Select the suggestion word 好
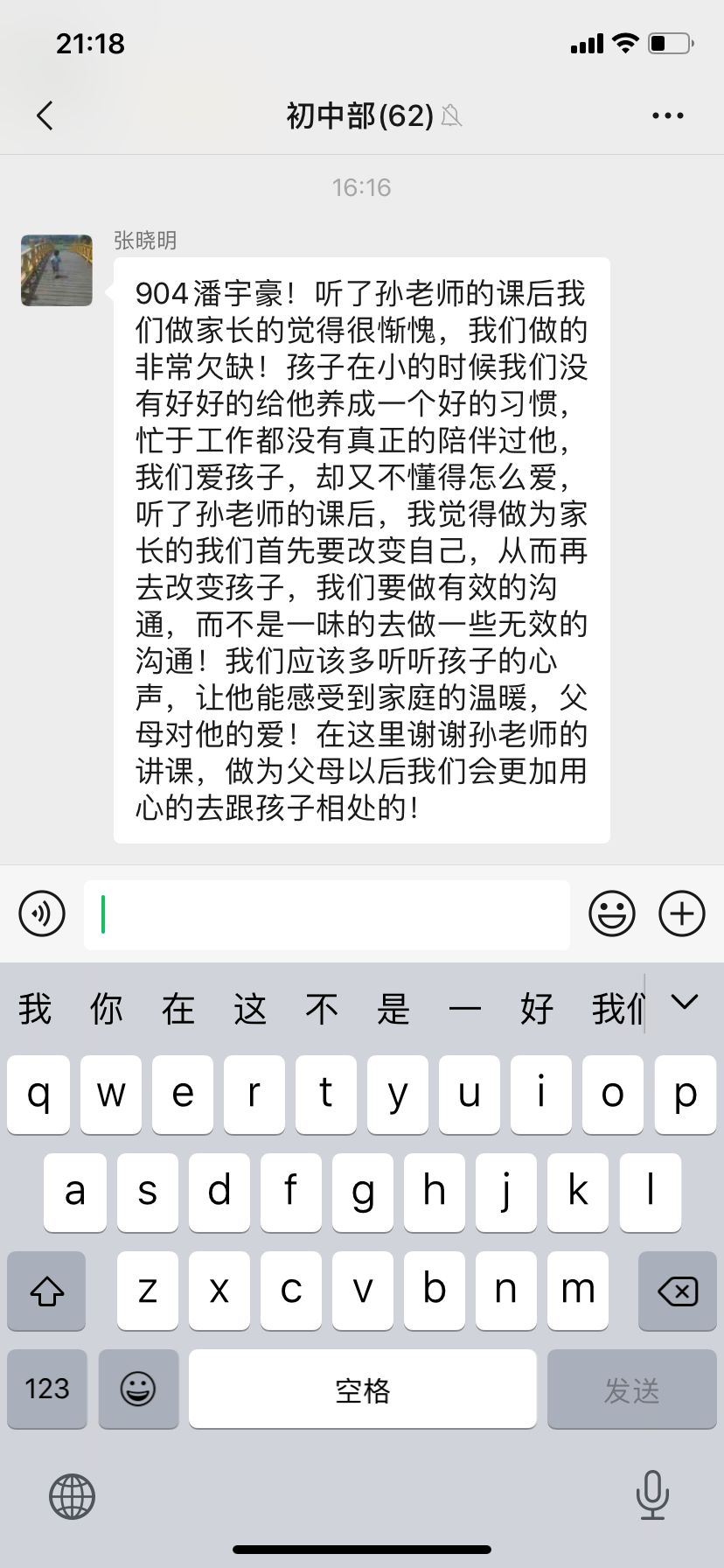Viewport: 724px width, 1568px height. 537,1008
